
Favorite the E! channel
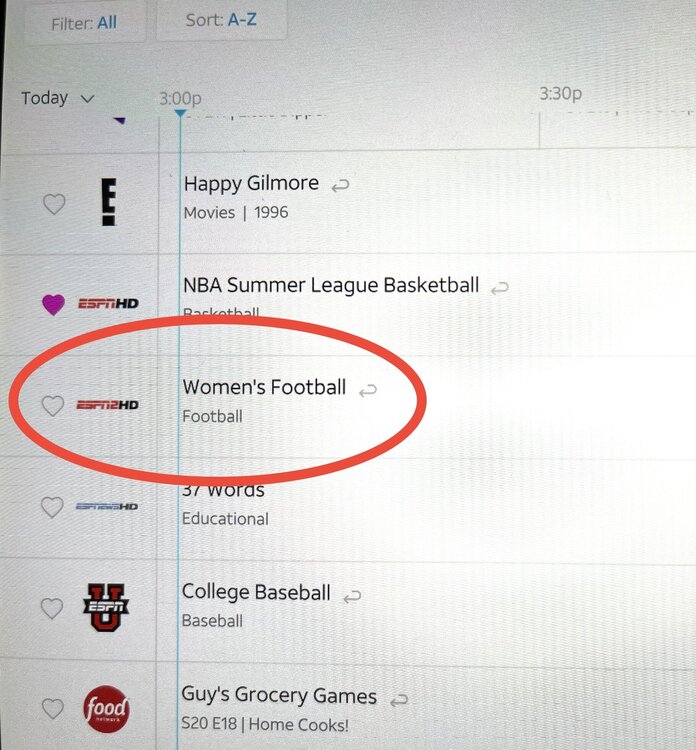tap(54, 204)
